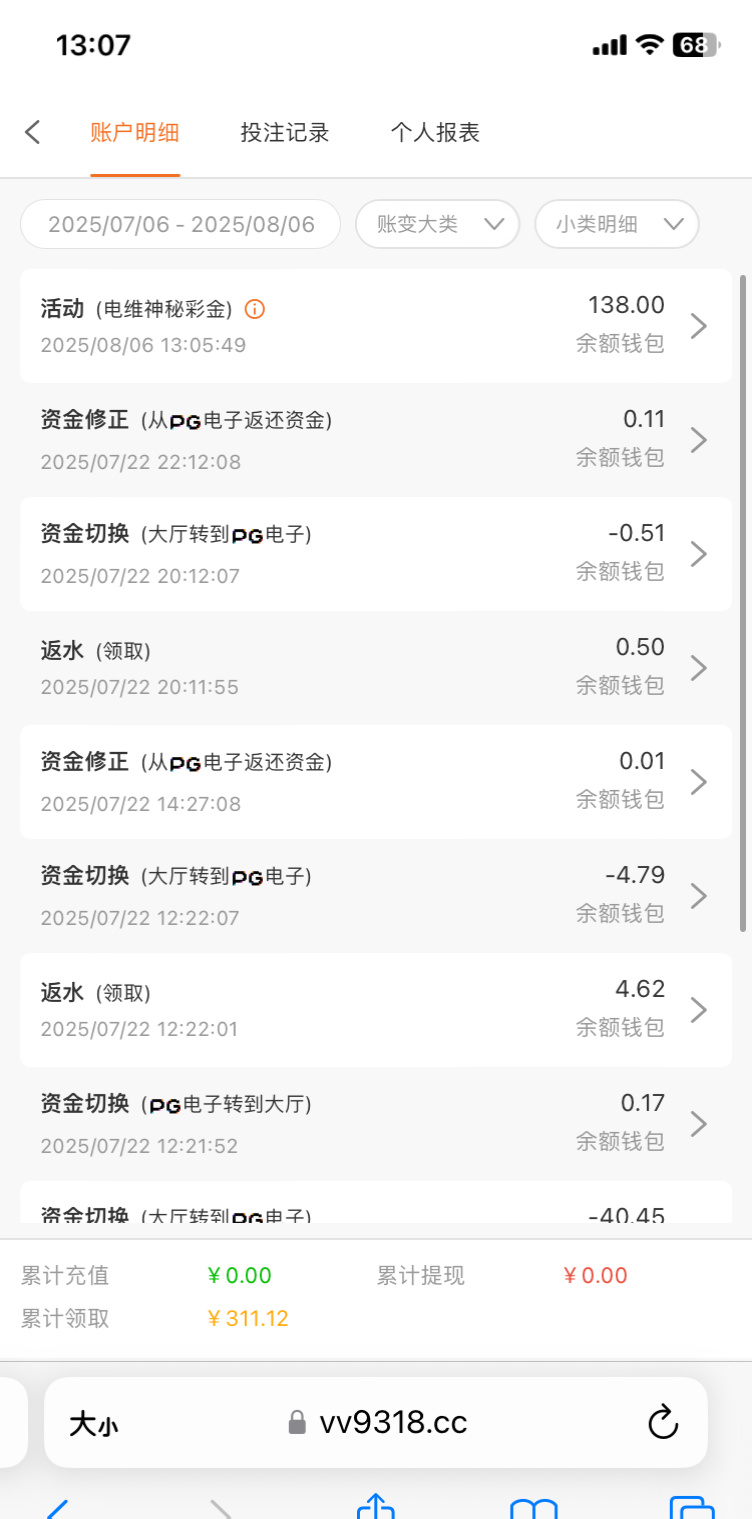Image resolution: width=752 pixels, height=1519 pixels.
Task: Reload the page in the address bar
Action: tap(663, 1422)
